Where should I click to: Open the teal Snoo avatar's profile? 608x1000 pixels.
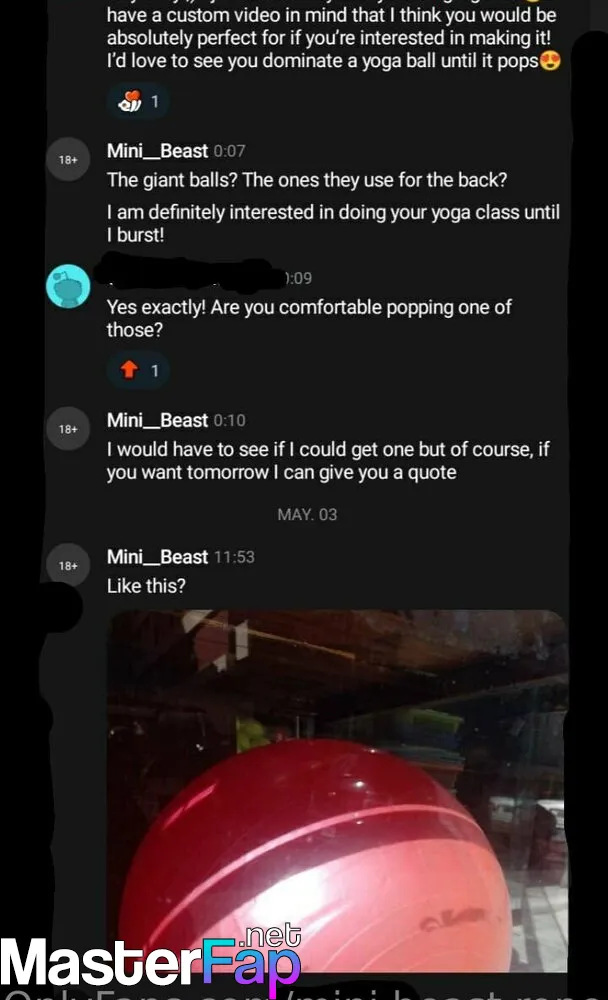(x=68, y=286)
